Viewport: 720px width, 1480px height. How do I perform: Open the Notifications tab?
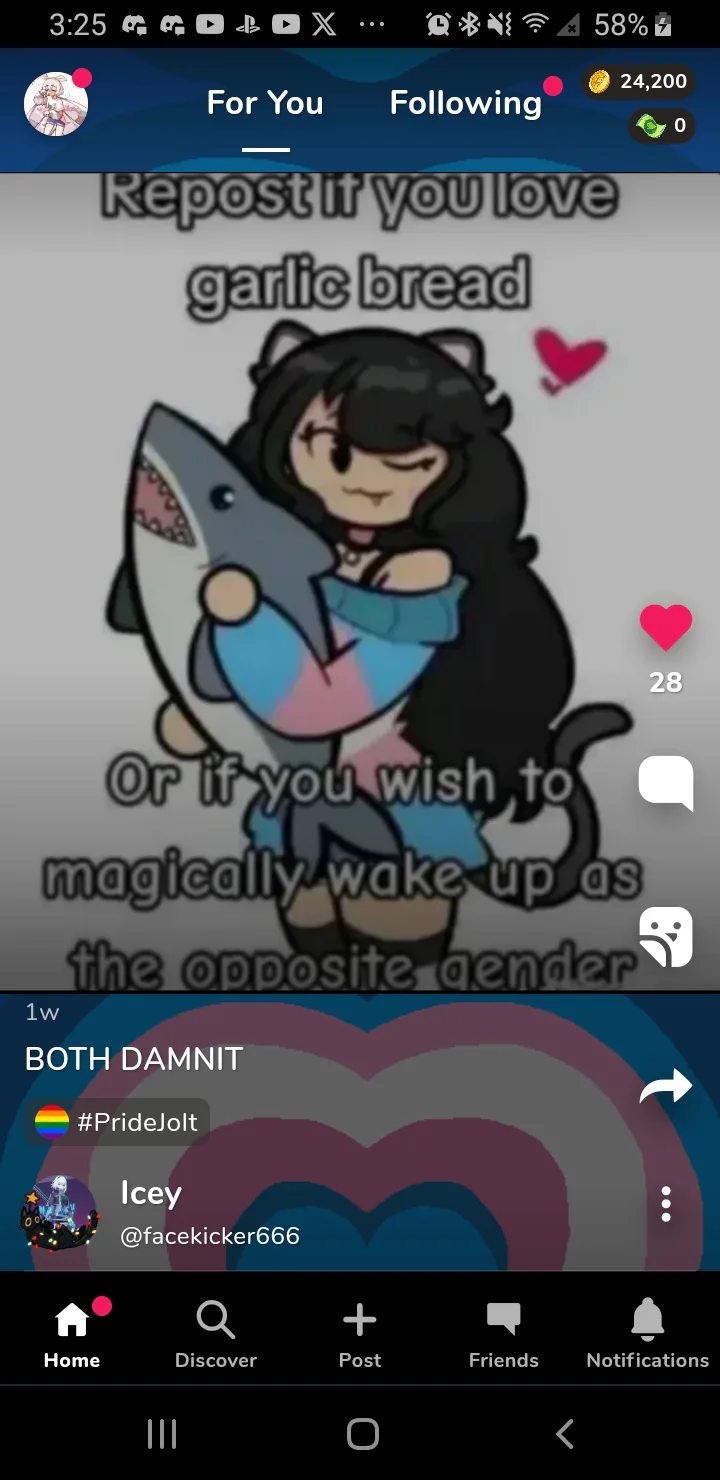[648, 1334]
